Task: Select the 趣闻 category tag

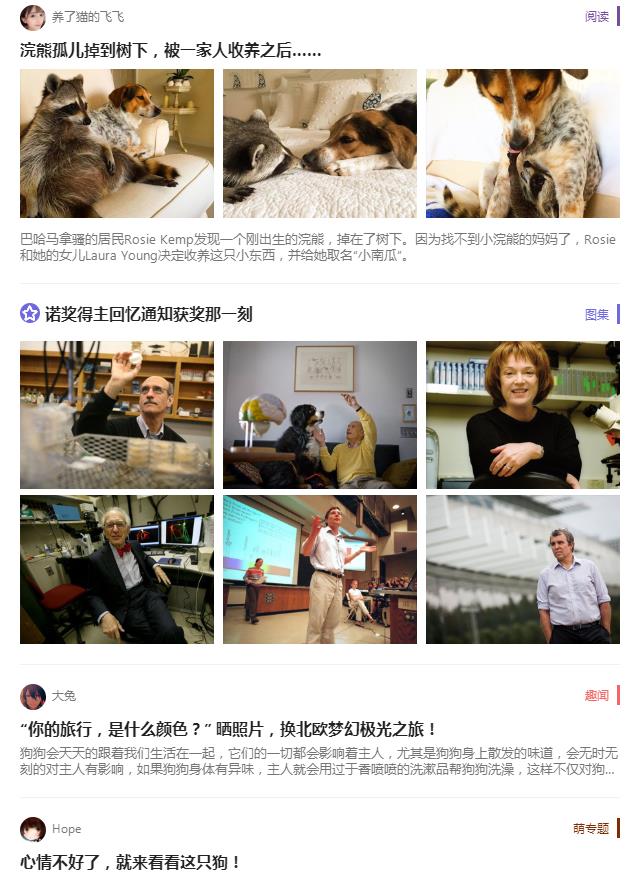Action: (x=597, y=696)
